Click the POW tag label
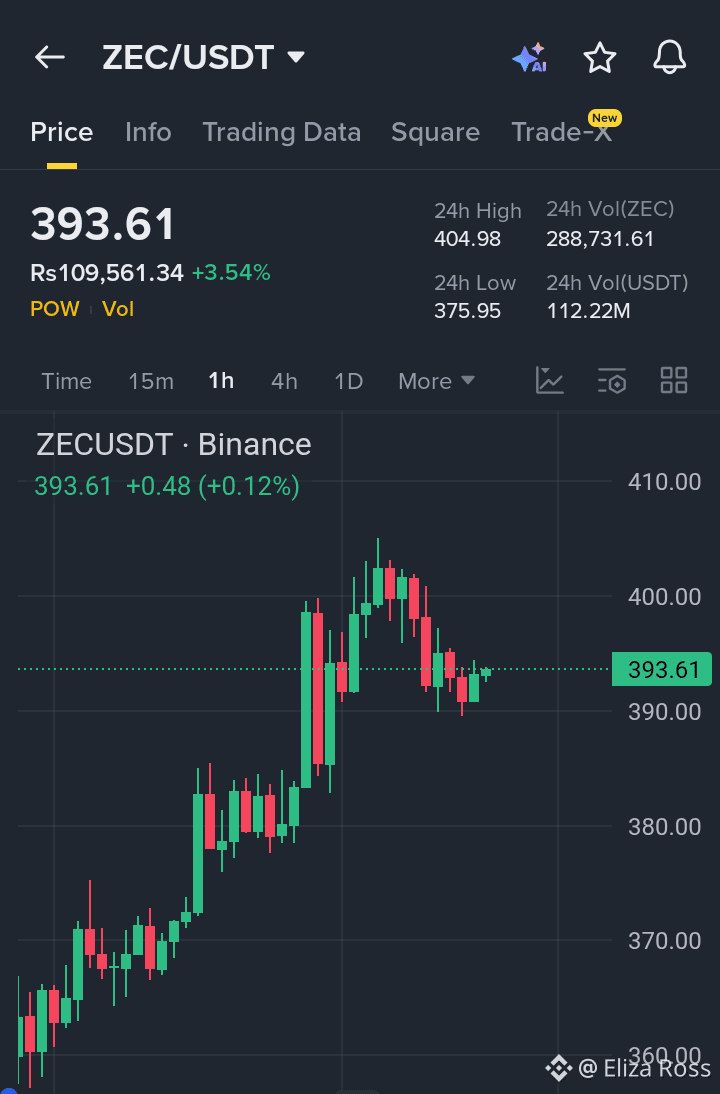This screenshot has width=720, height=1094. (55, 308)
